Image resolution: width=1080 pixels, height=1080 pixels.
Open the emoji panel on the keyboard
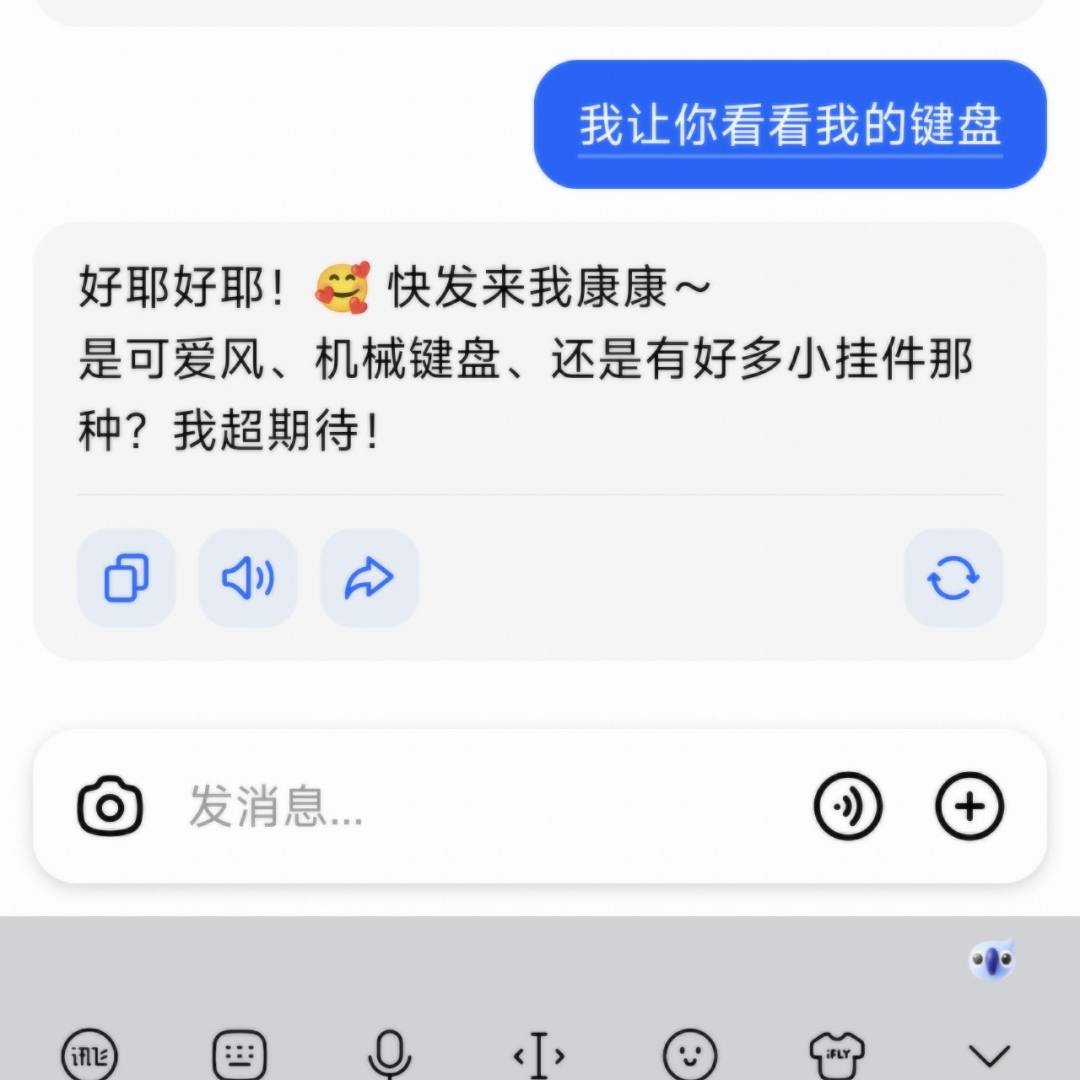pyautogui.click(x=690, y=1055)
